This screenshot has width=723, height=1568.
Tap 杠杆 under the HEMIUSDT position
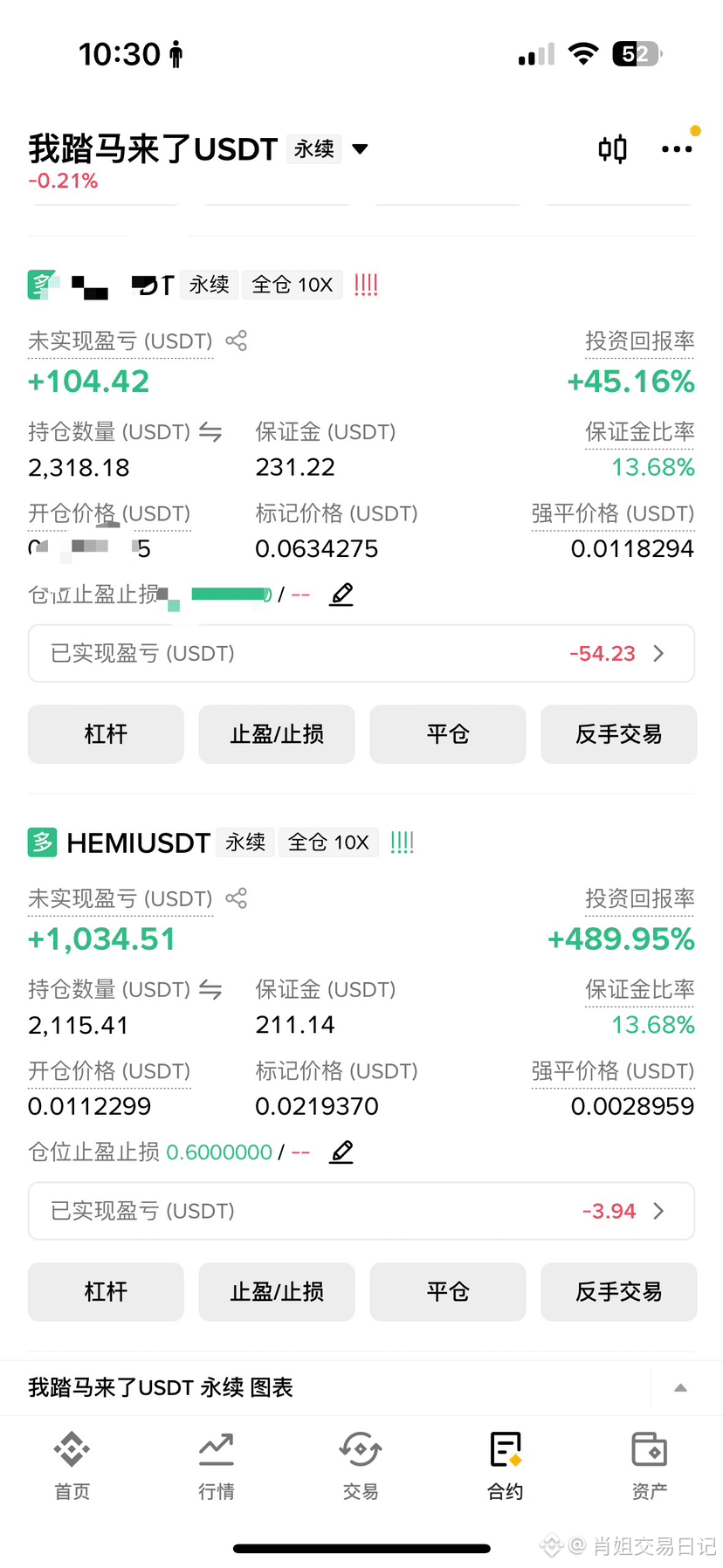coord(106,1291)
